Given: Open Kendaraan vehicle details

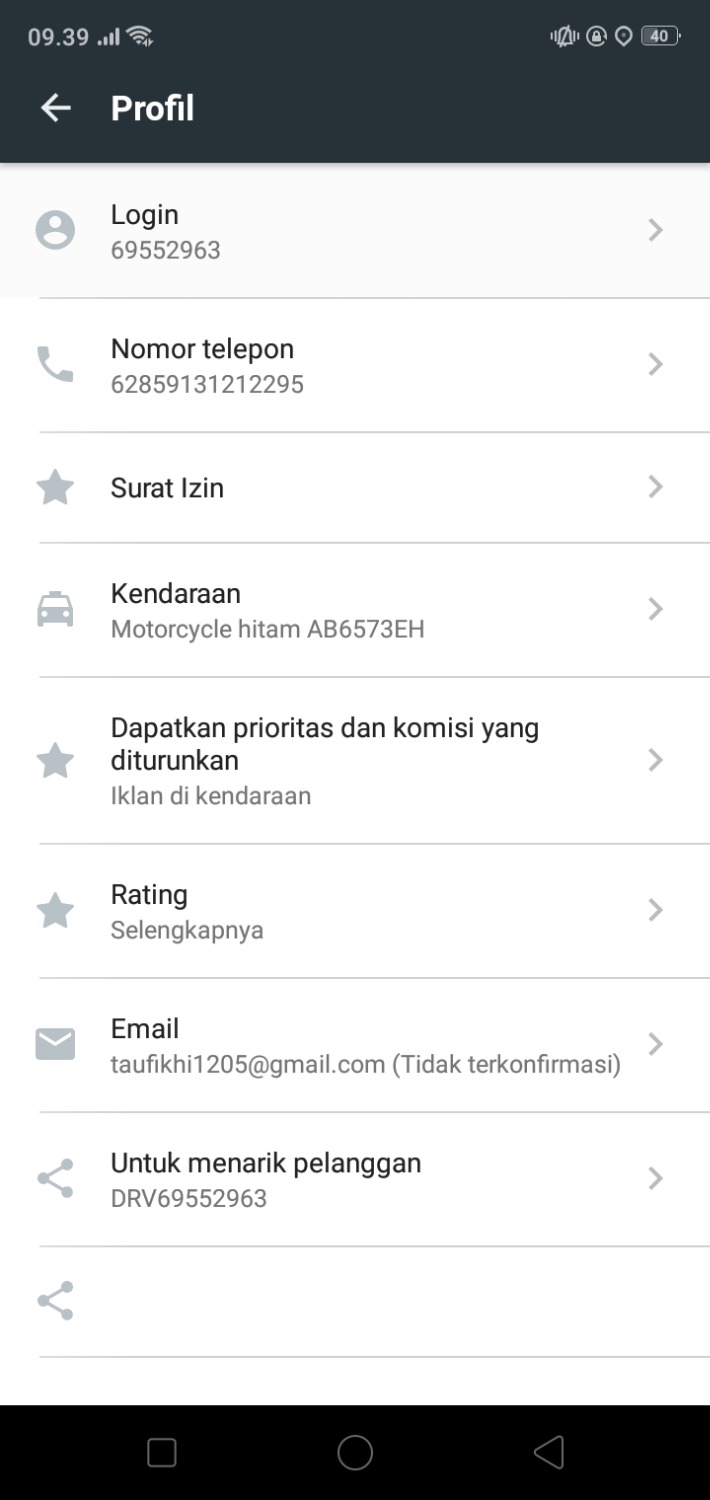Looking at the screenshot, I should (355, 610).
